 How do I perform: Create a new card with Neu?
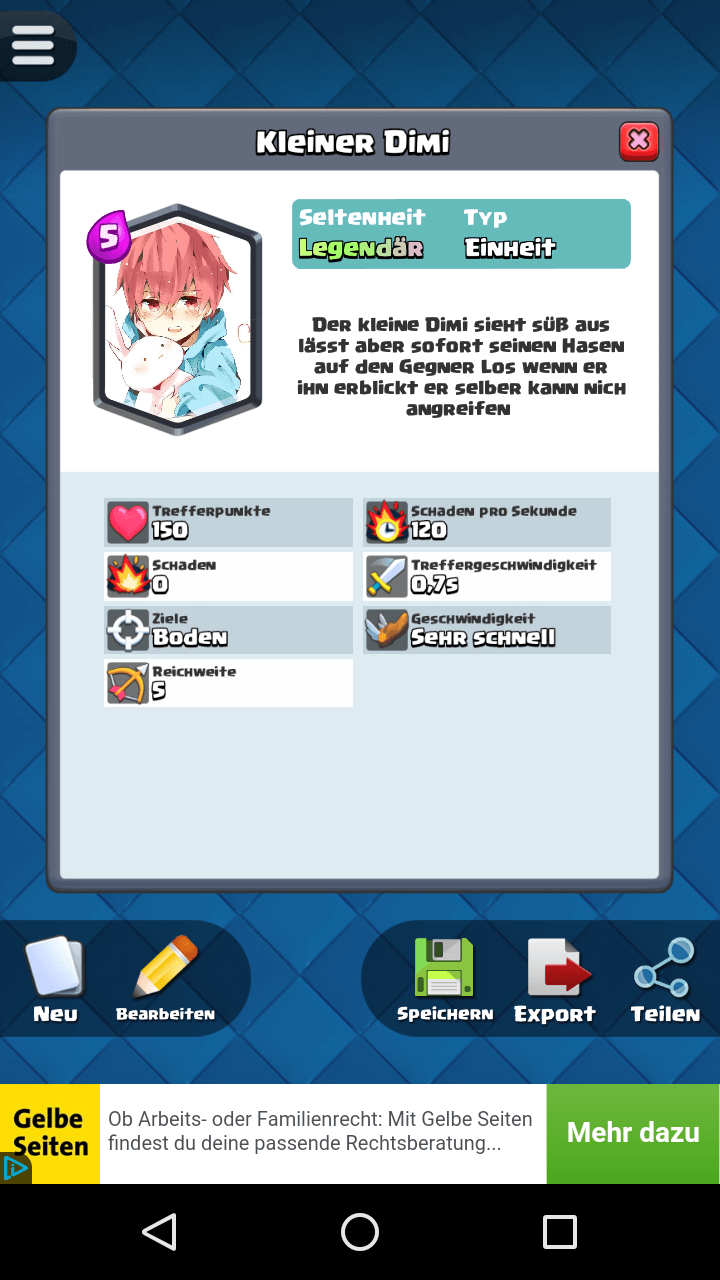click(x=55, y=978)
